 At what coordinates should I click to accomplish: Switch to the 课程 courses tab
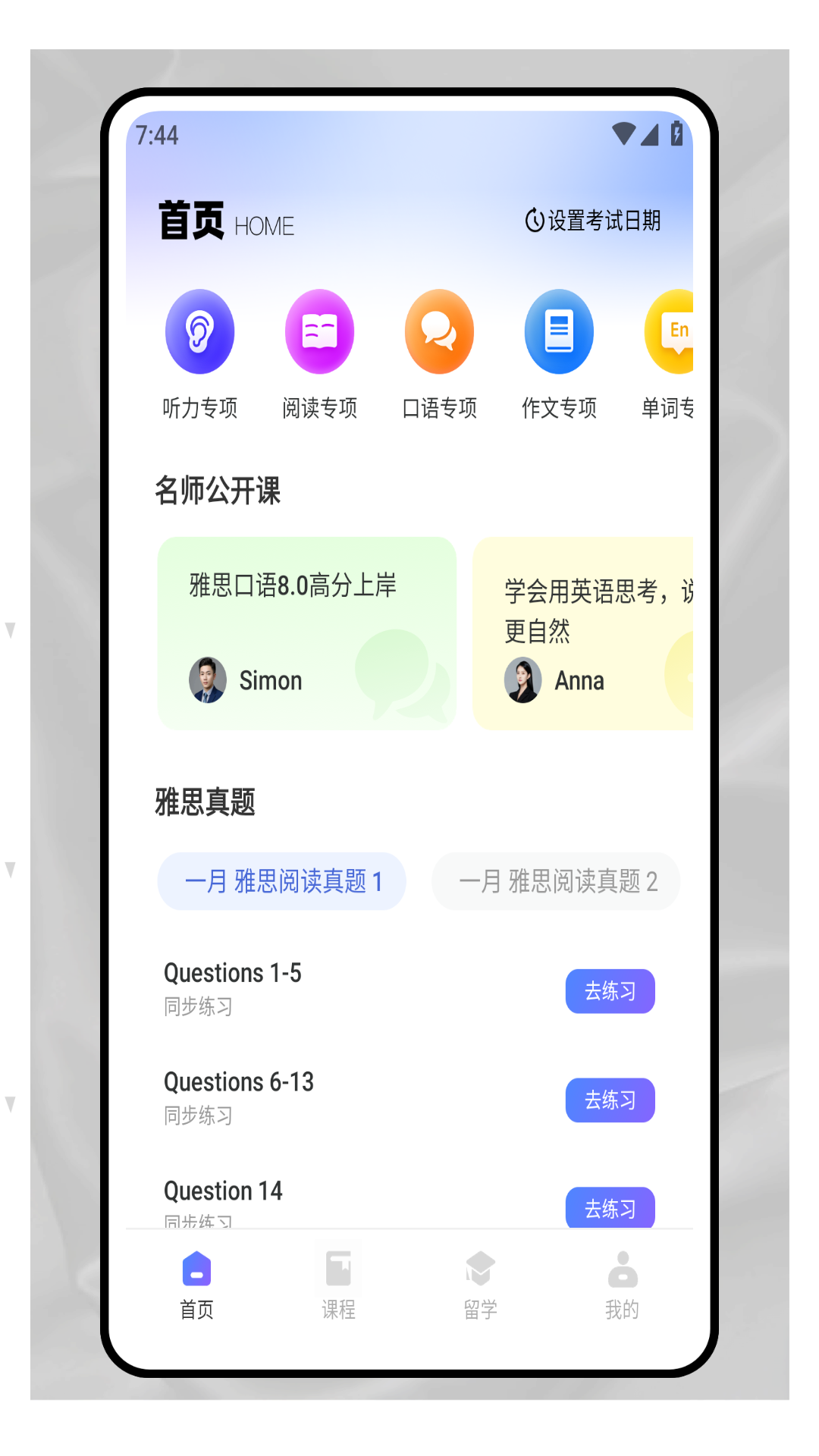click(x=338, y=1285)
